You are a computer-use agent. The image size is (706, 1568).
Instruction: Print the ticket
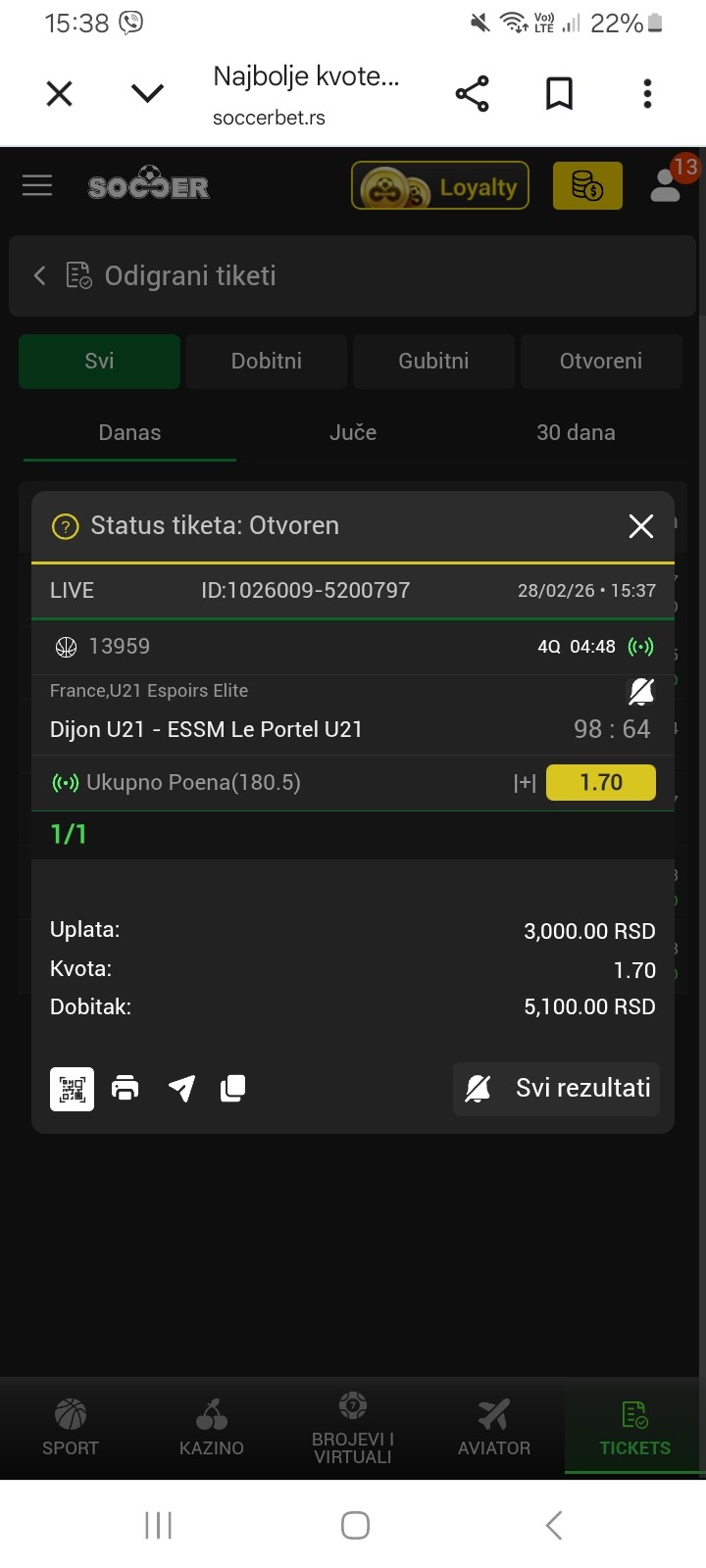pyautogui.click(x=126, y=1089)
